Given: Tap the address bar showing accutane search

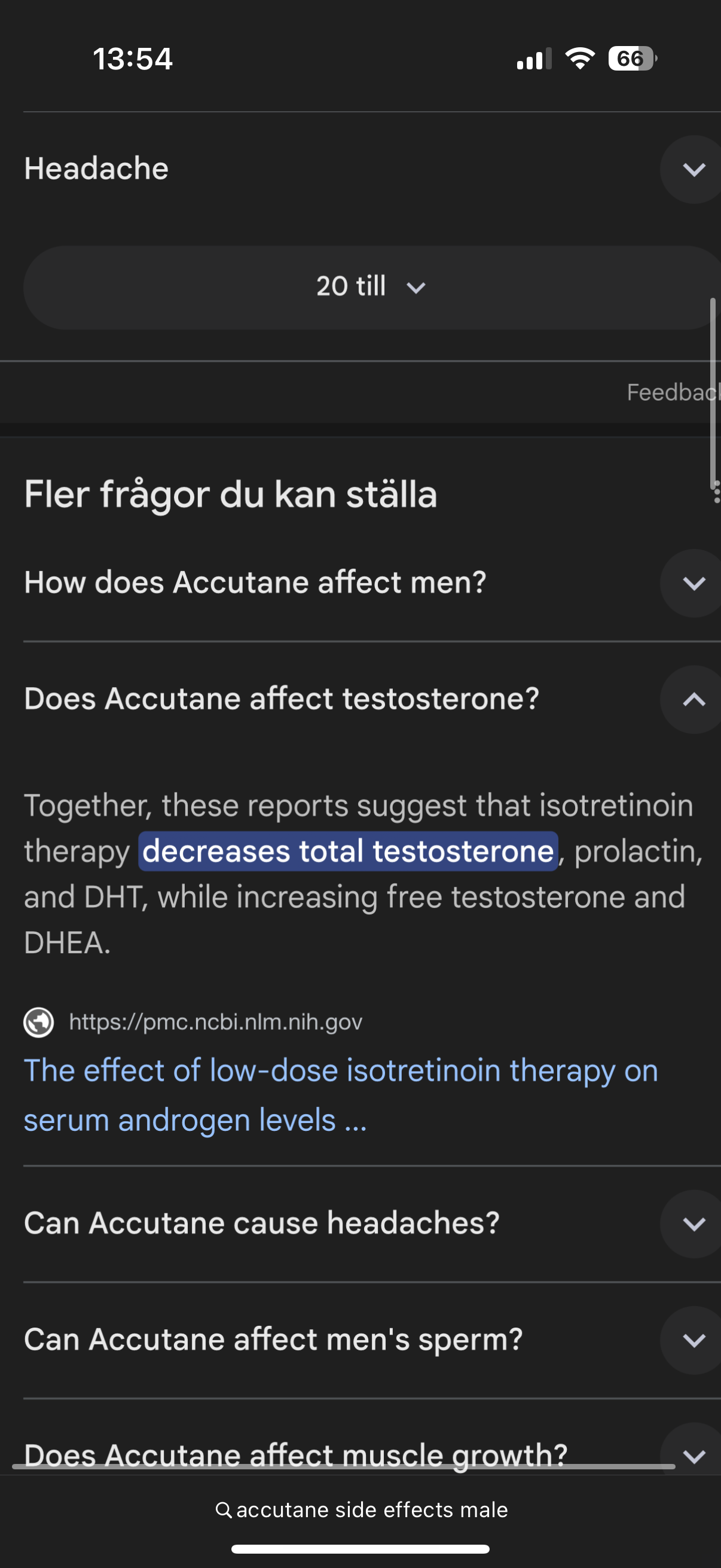Looking at the screenshot, I should pos(362,1510).
